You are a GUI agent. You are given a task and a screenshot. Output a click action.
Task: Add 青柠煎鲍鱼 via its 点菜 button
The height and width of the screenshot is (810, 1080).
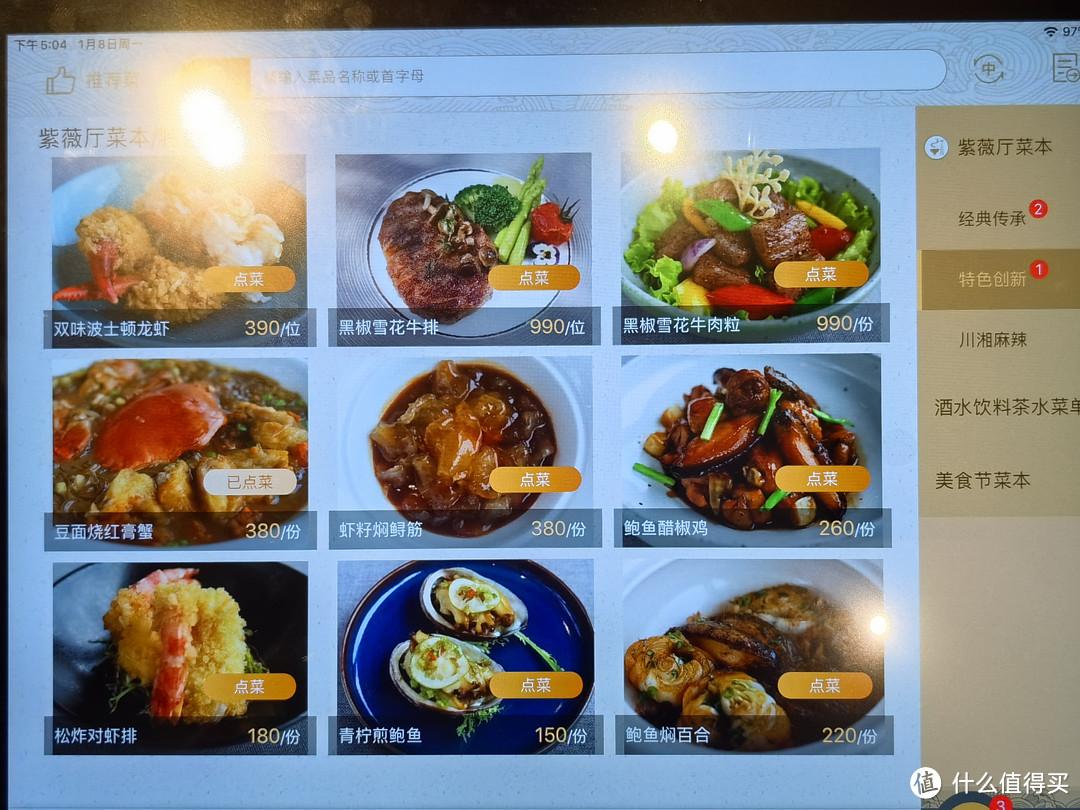click(536, 685)
